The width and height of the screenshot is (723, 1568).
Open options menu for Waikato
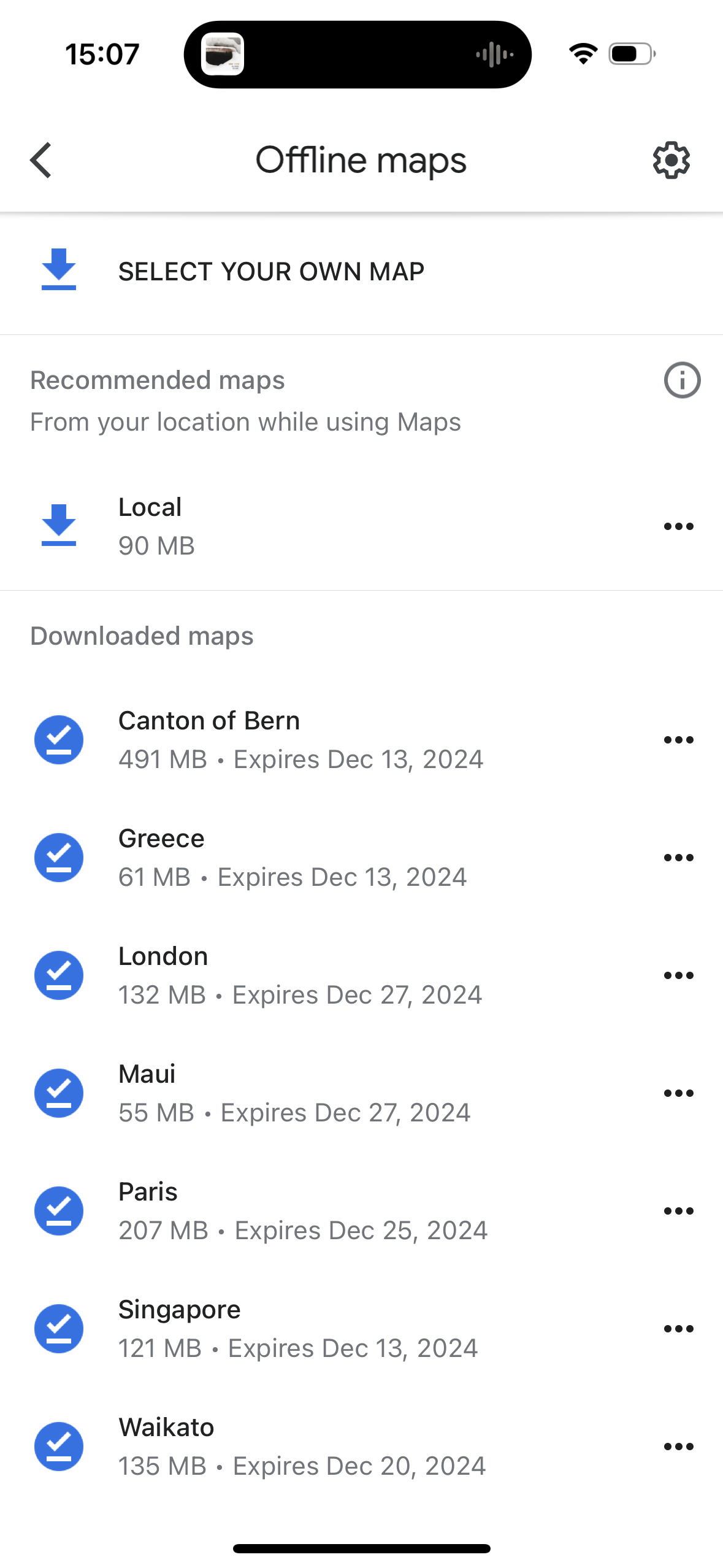[678, 1447]
